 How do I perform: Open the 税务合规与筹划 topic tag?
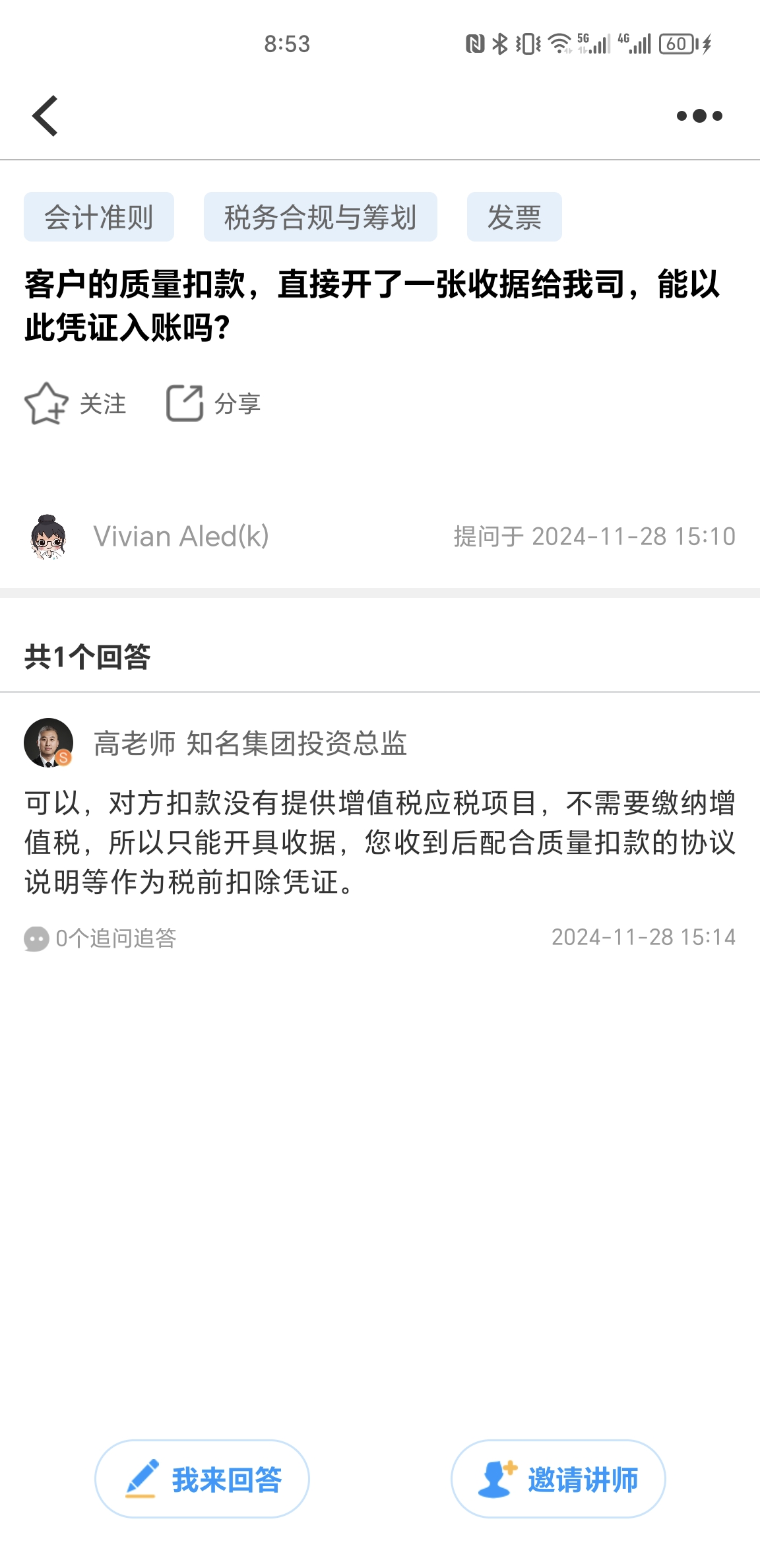[x=320, y=217]
